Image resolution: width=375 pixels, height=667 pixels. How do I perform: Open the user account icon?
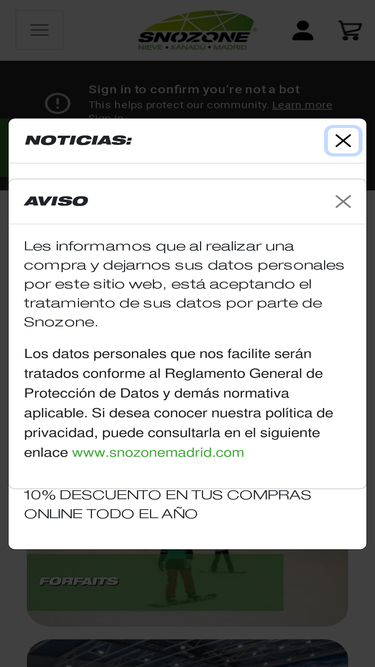(303, 31)
